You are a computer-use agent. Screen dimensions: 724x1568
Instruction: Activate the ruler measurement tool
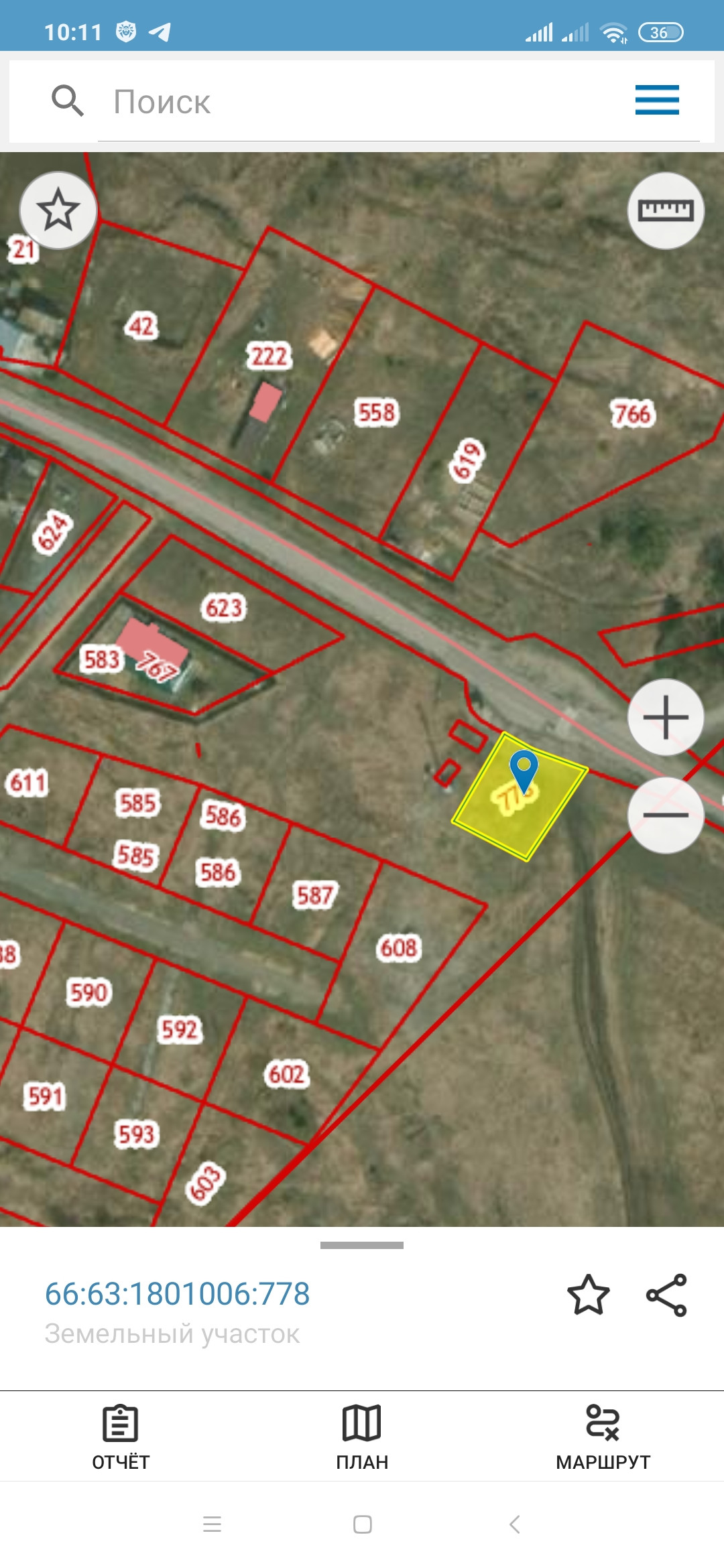click(x=665, y=210)
